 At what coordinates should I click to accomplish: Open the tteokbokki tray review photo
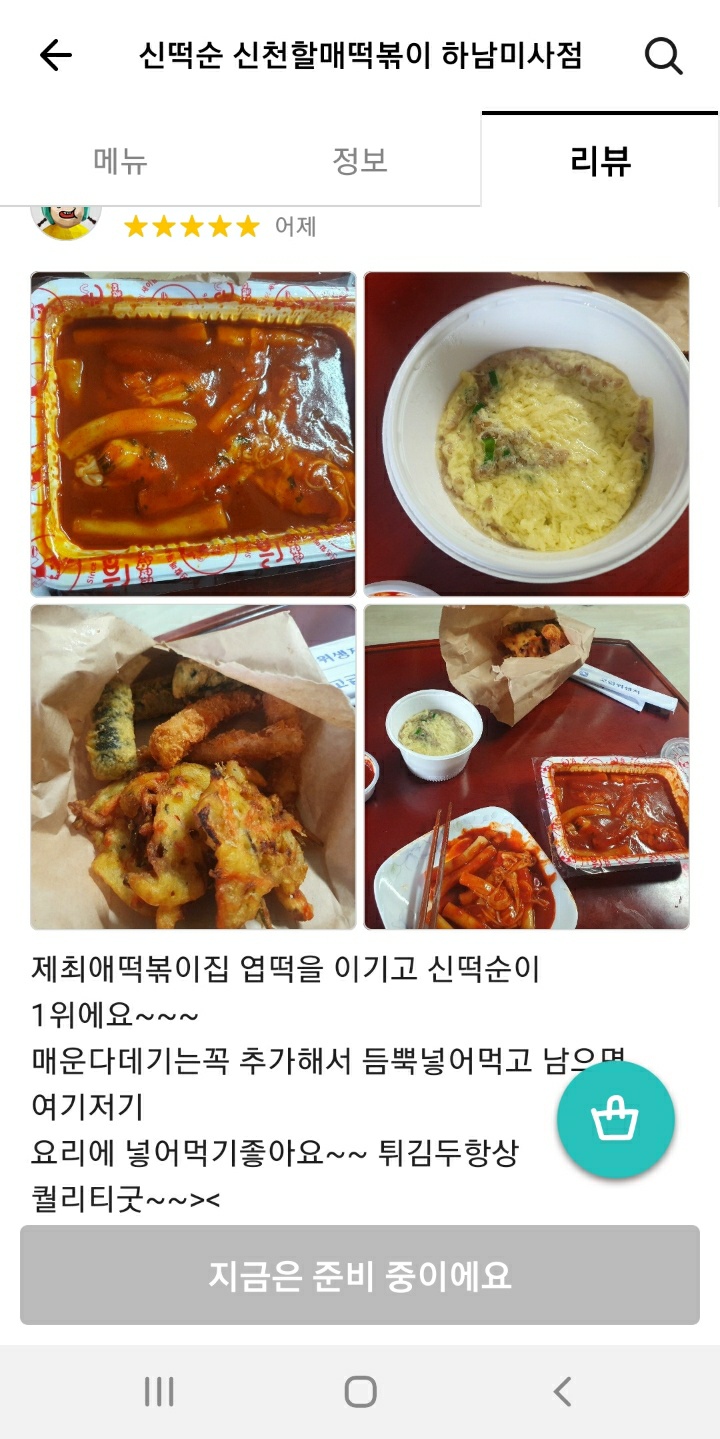click(x=193, y=434)
